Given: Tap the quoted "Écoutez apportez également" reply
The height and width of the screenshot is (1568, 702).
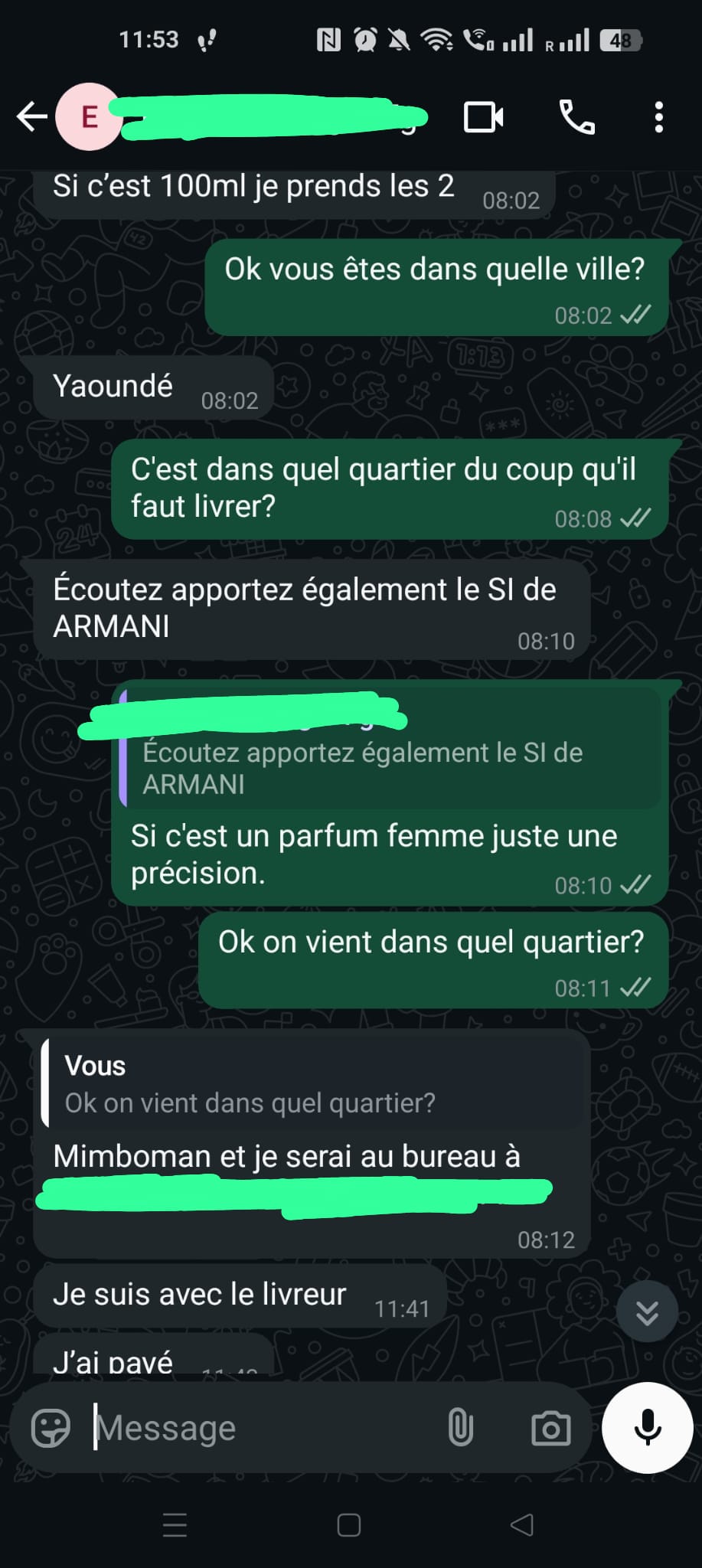Looking at the screenshot, I should click(390, 767).
